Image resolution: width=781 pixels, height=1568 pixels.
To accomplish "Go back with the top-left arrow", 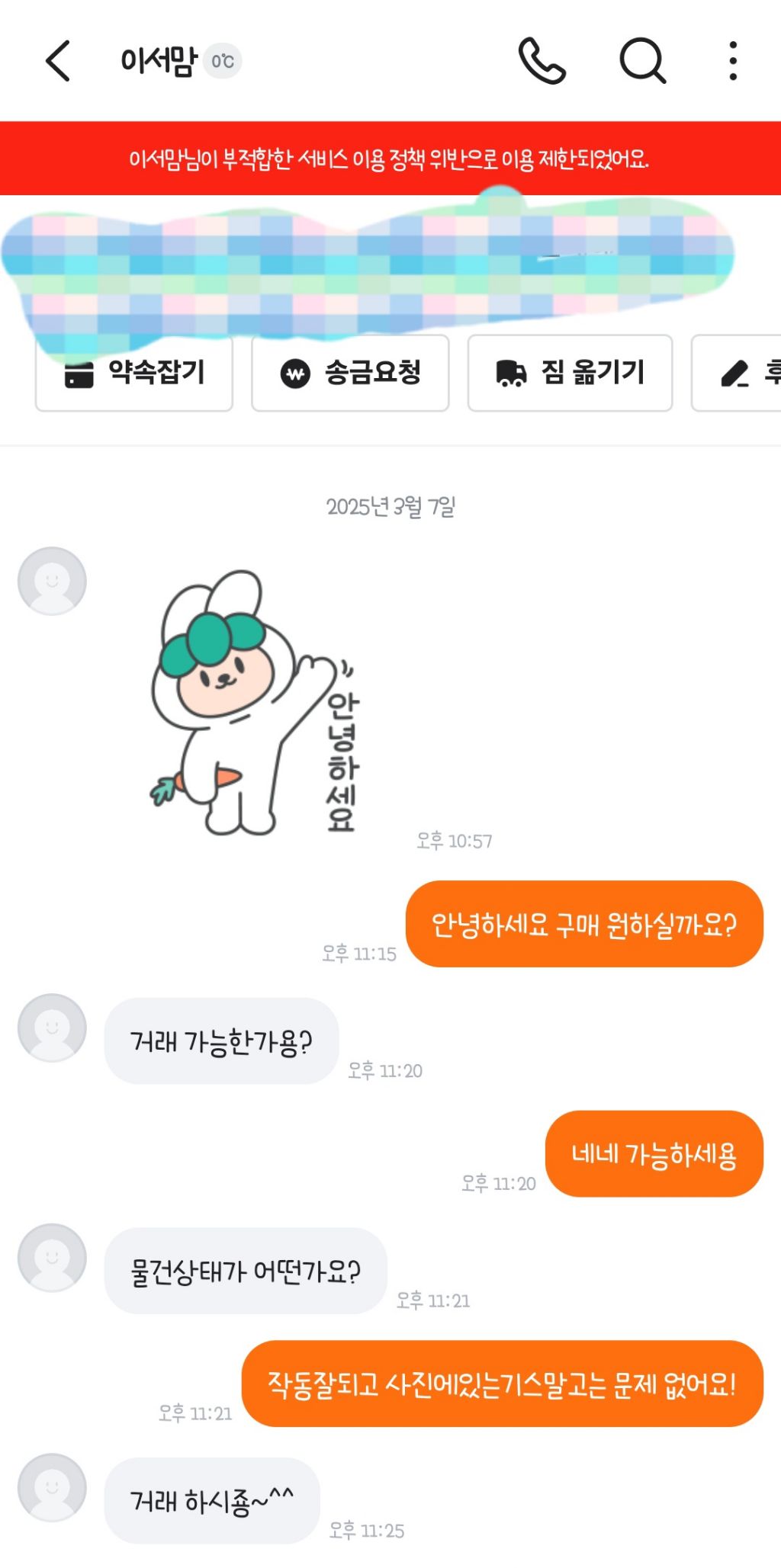I will (58, 61).
